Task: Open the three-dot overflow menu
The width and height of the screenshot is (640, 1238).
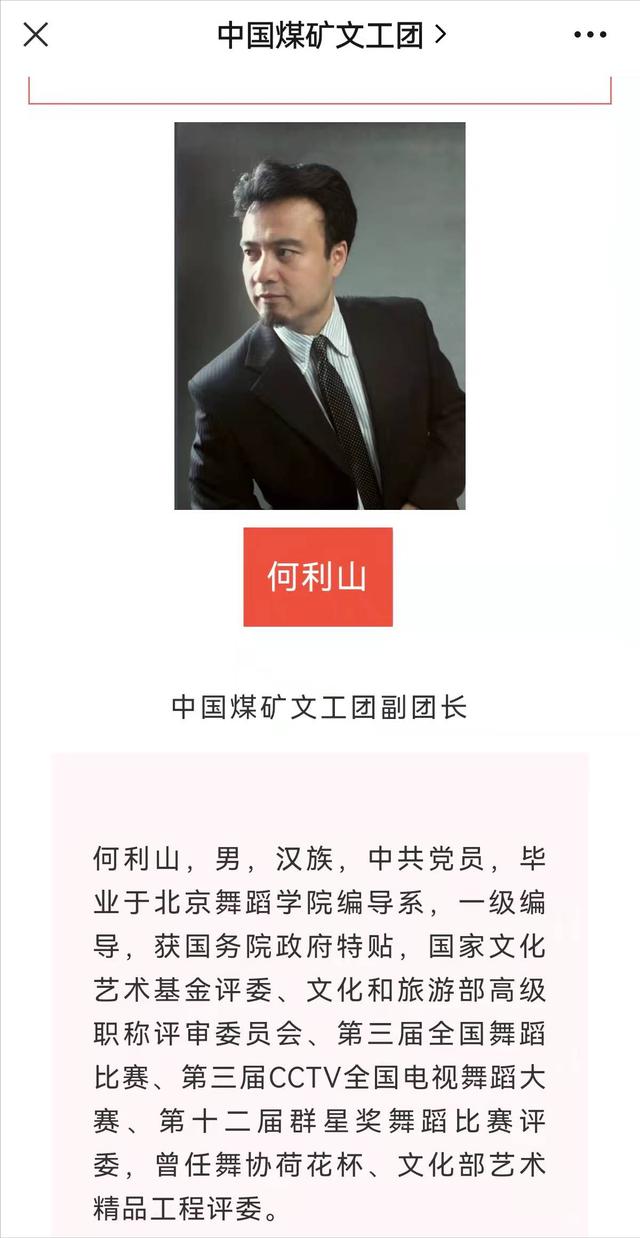Action: coord(590,35)
